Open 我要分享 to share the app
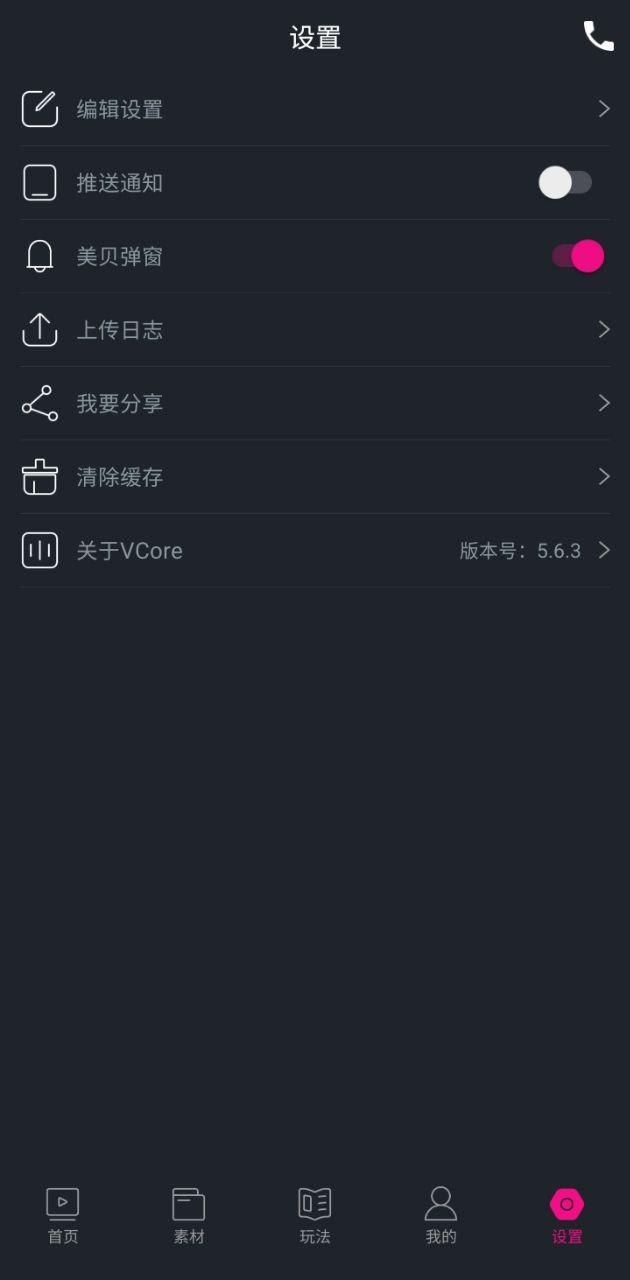630x1280 pixels. (x=315, y=403)
